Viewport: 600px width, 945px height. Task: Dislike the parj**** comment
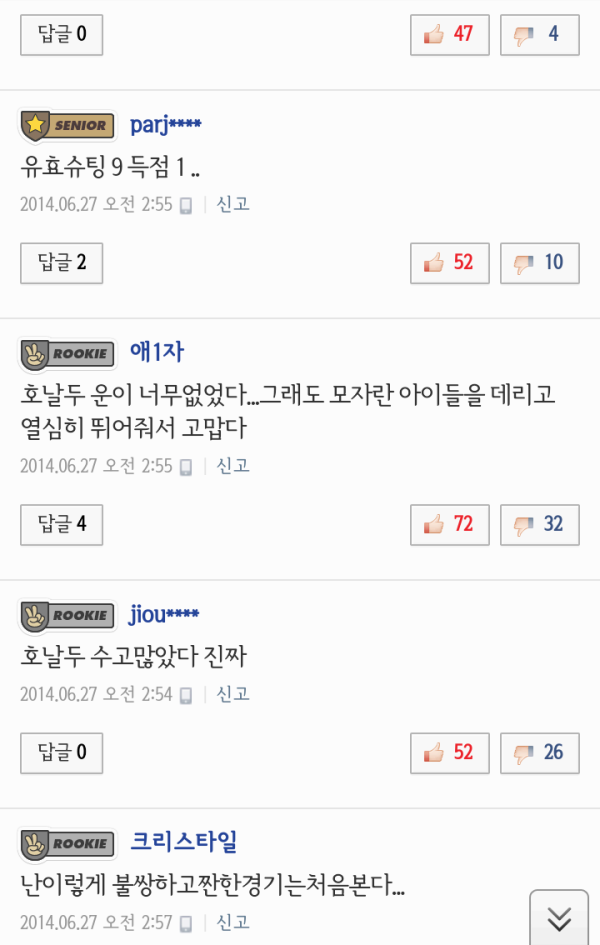[539, 263]
